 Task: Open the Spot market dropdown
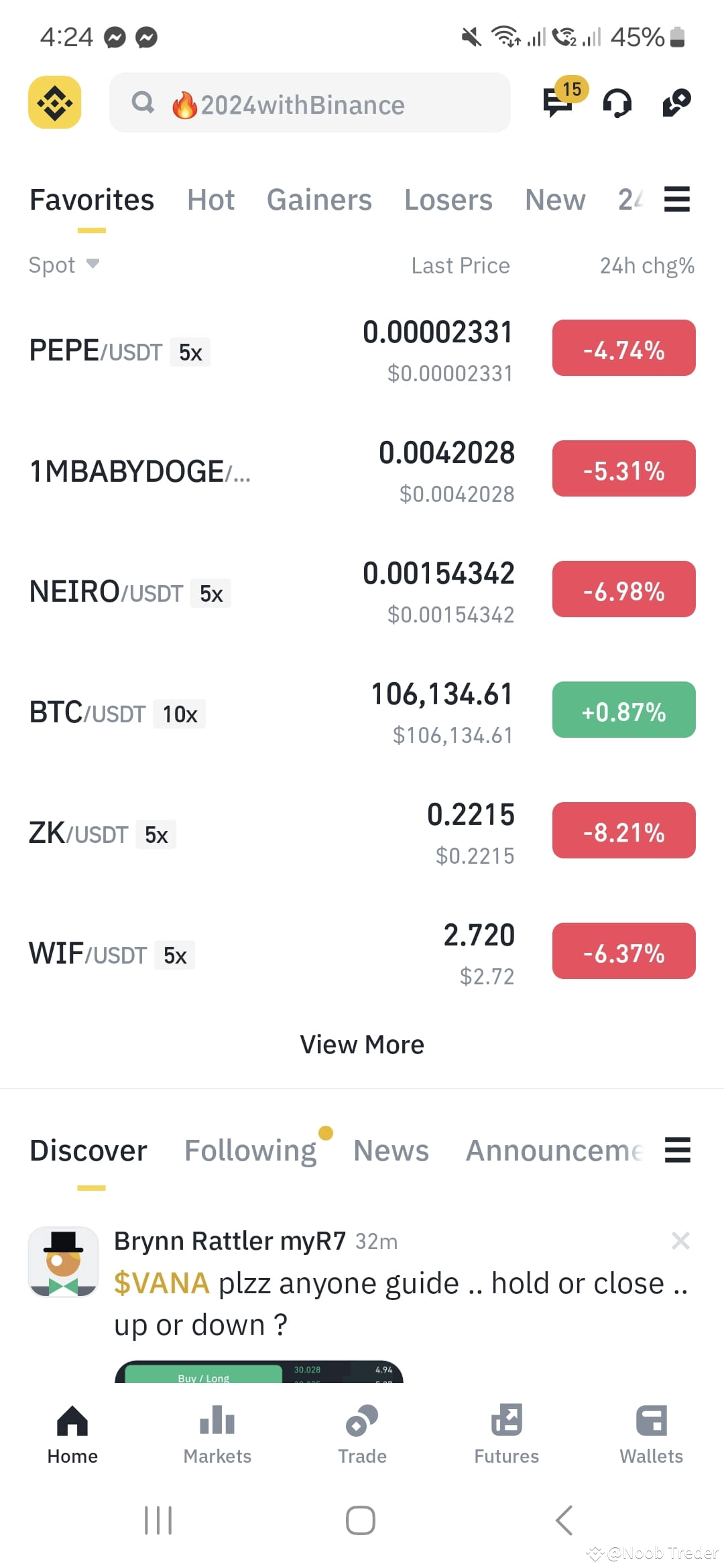(64, 265)
